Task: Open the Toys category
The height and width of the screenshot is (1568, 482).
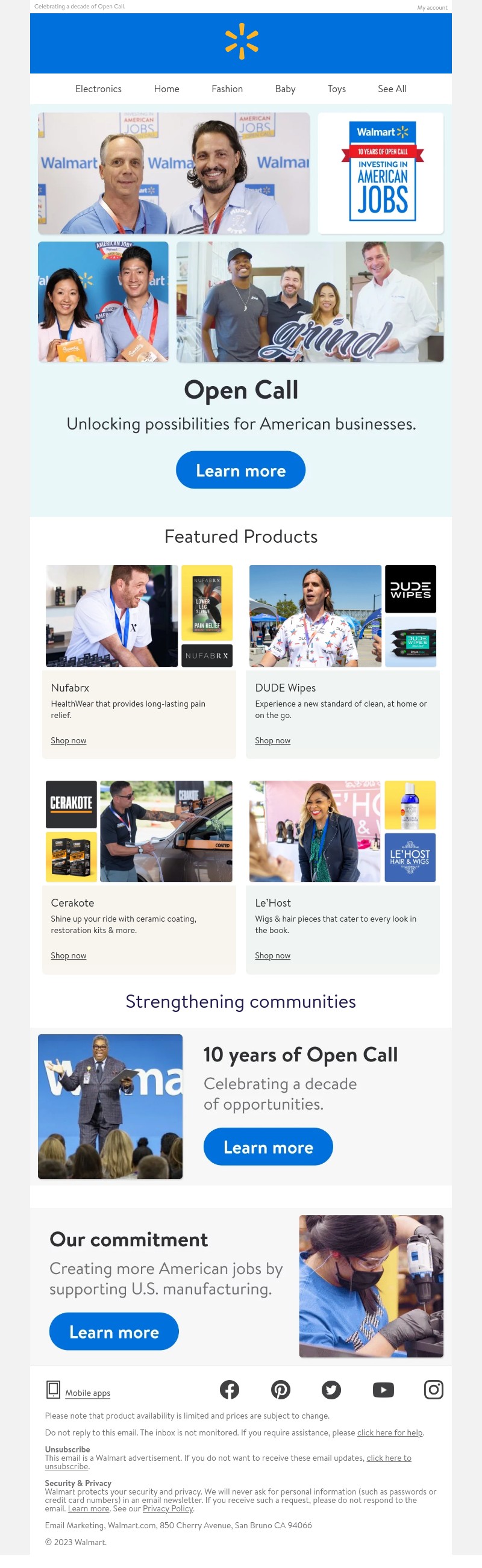Action: click(337, 89)
